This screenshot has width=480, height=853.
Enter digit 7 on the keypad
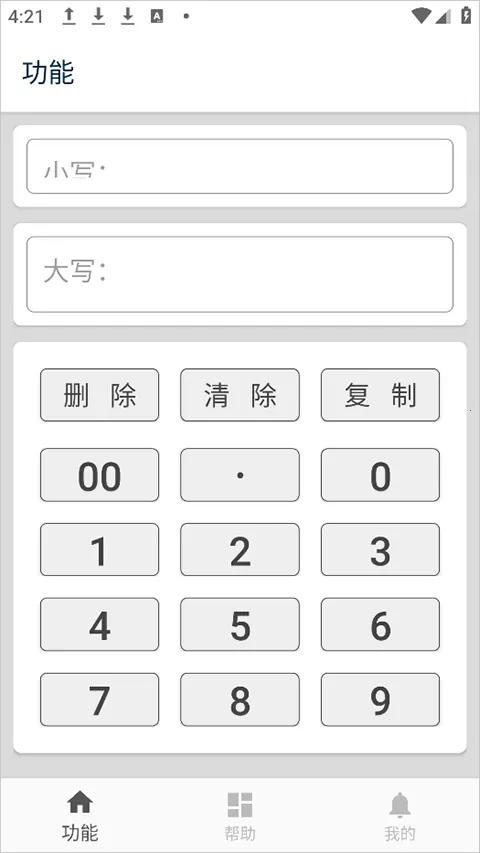tap(100, 700)
